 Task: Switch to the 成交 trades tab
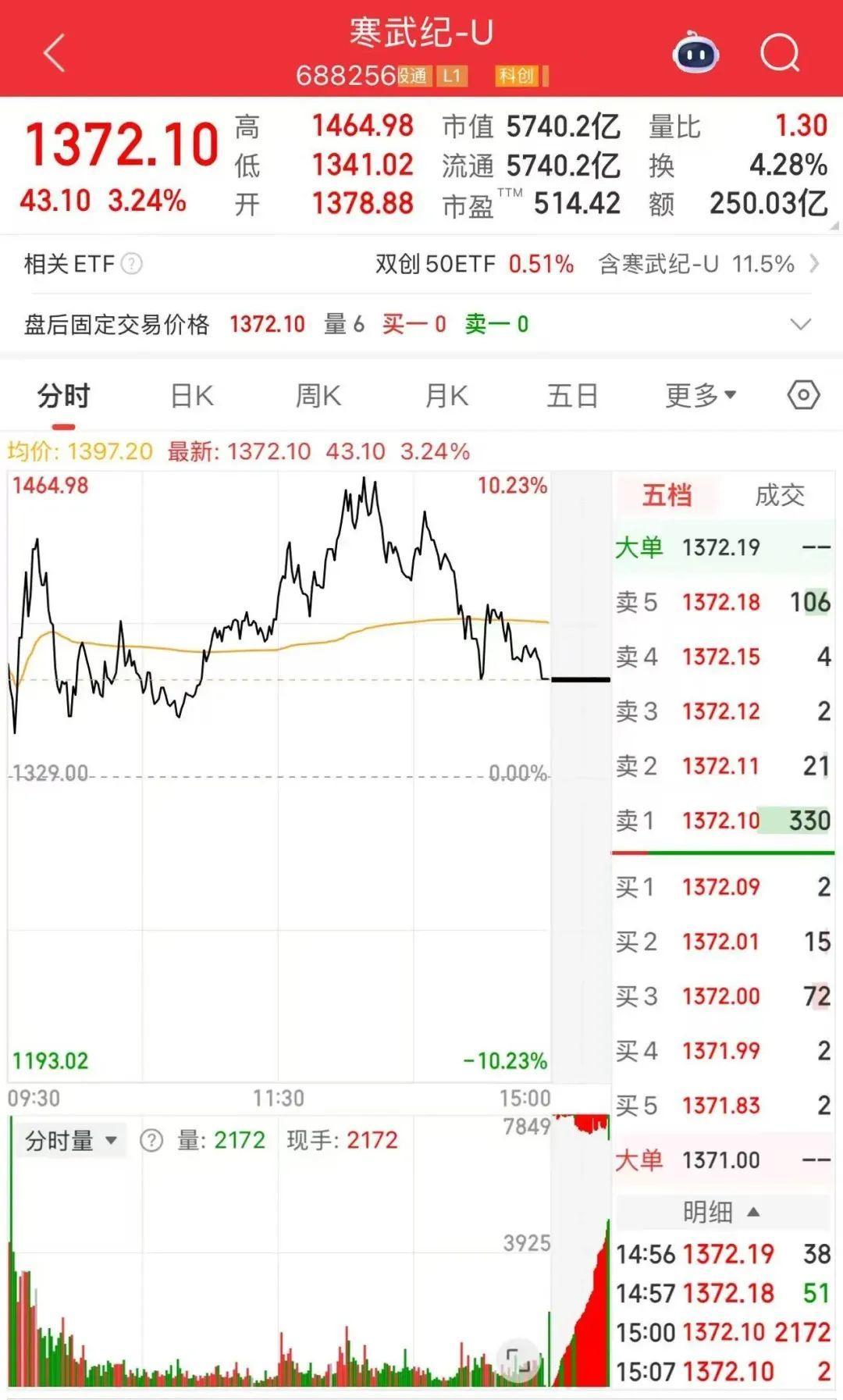point(779,495)
